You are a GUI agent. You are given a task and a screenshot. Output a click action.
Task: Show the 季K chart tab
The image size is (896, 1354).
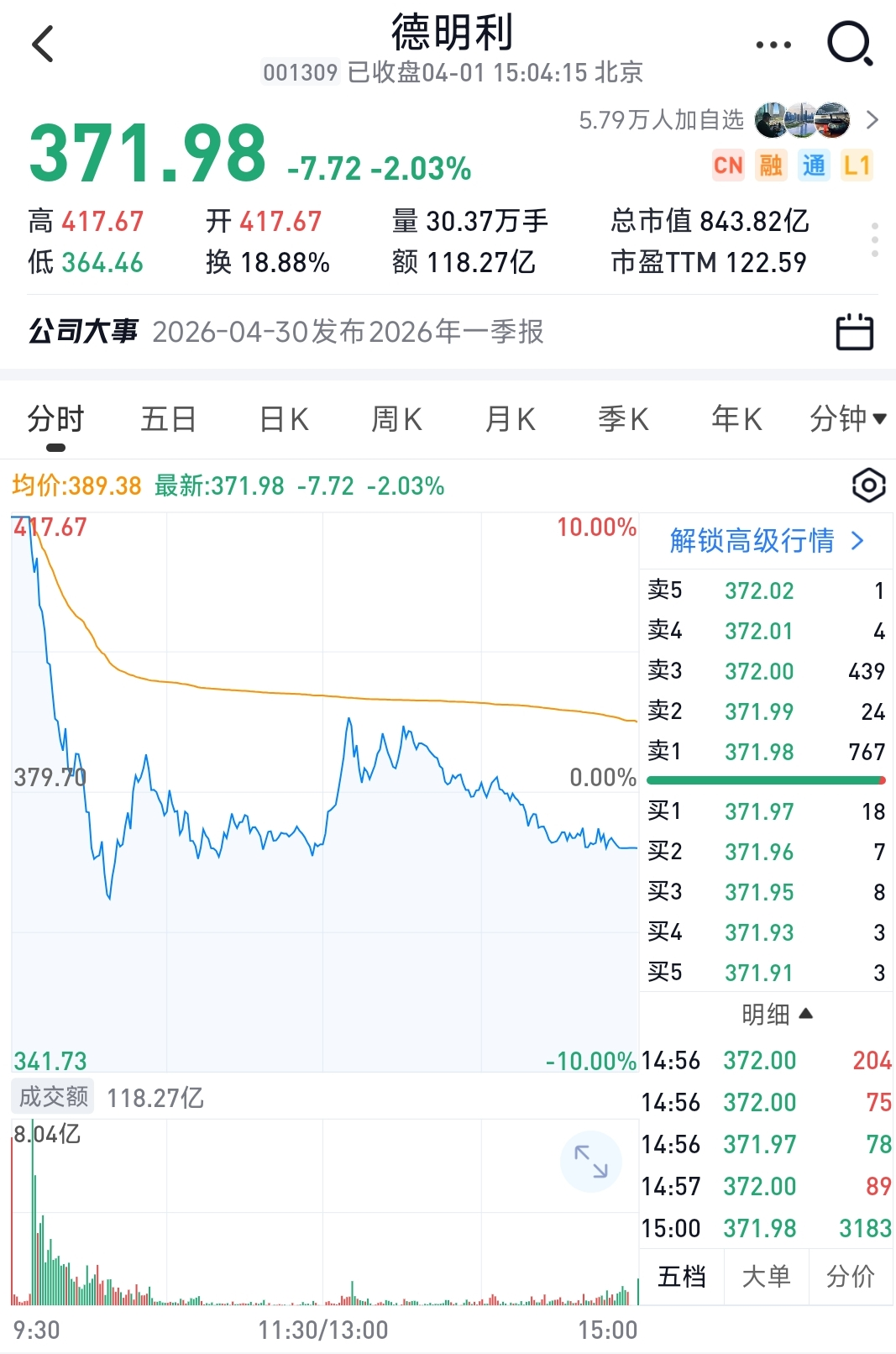623,418
